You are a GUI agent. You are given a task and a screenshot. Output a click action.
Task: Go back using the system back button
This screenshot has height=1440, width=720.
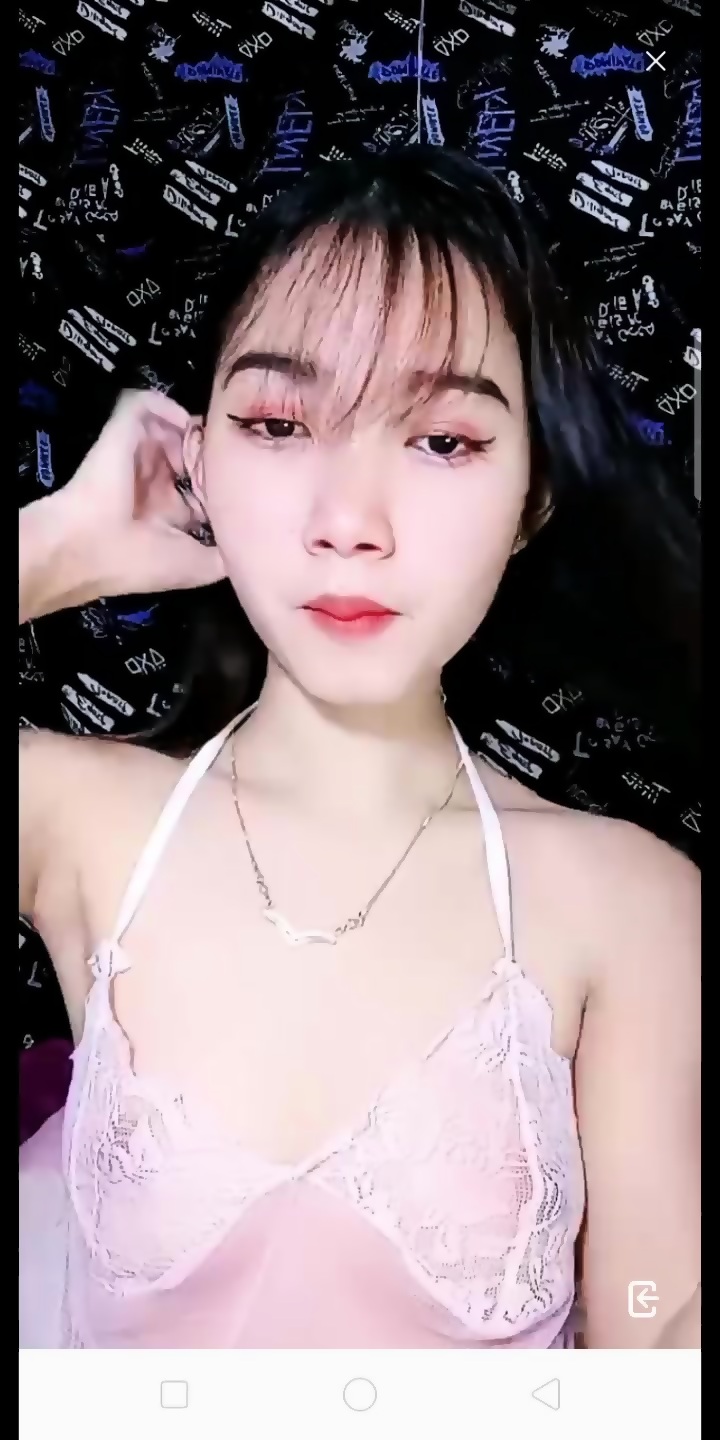(x=546, y=1394)
